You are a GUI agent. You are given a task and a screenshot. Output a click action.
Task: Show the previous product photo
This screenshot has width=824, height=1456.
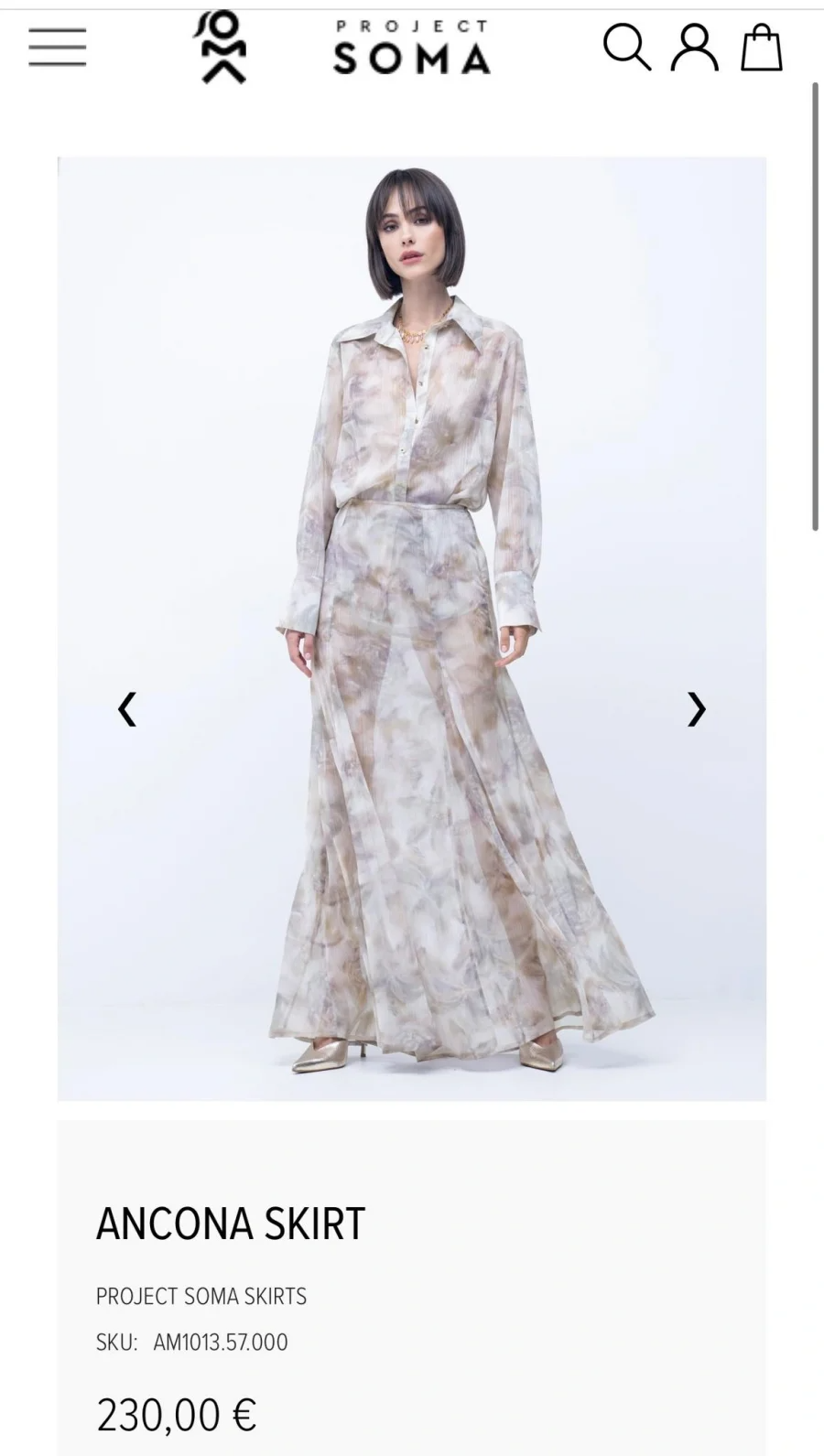[127, 709]
